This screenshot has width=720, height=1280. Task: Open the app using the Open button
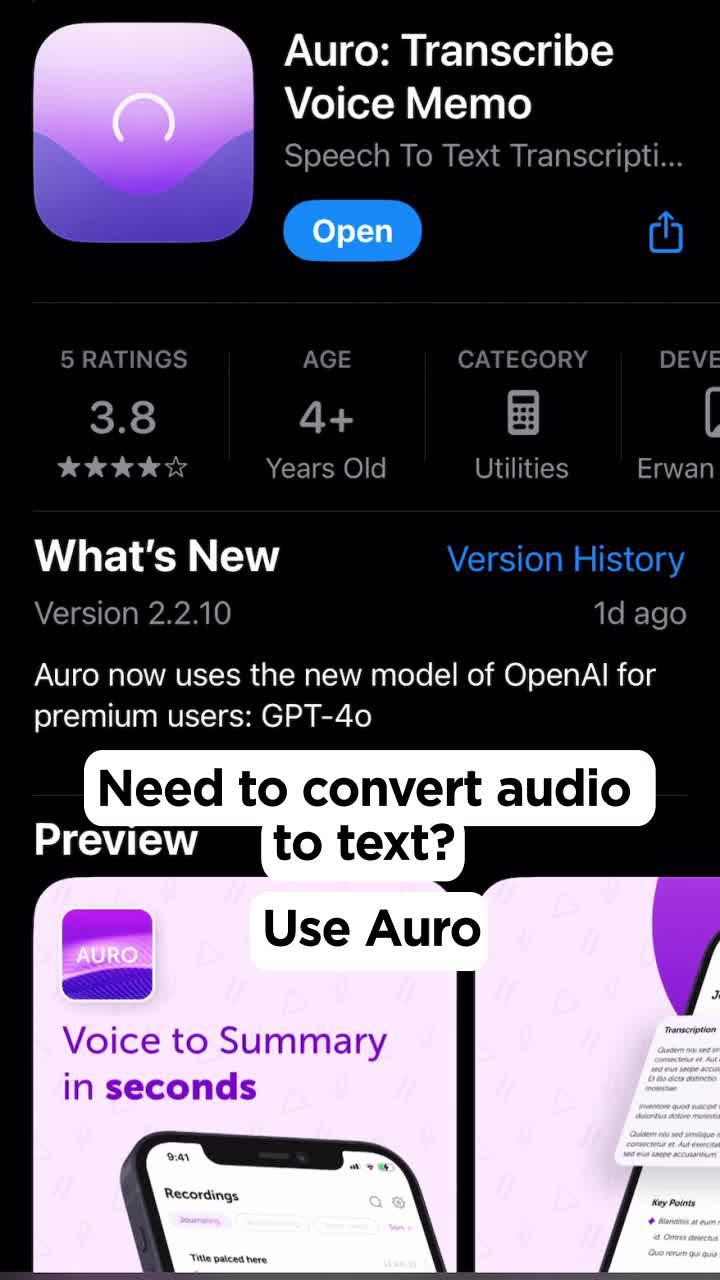pyautogui.click(x=352, y=230)
